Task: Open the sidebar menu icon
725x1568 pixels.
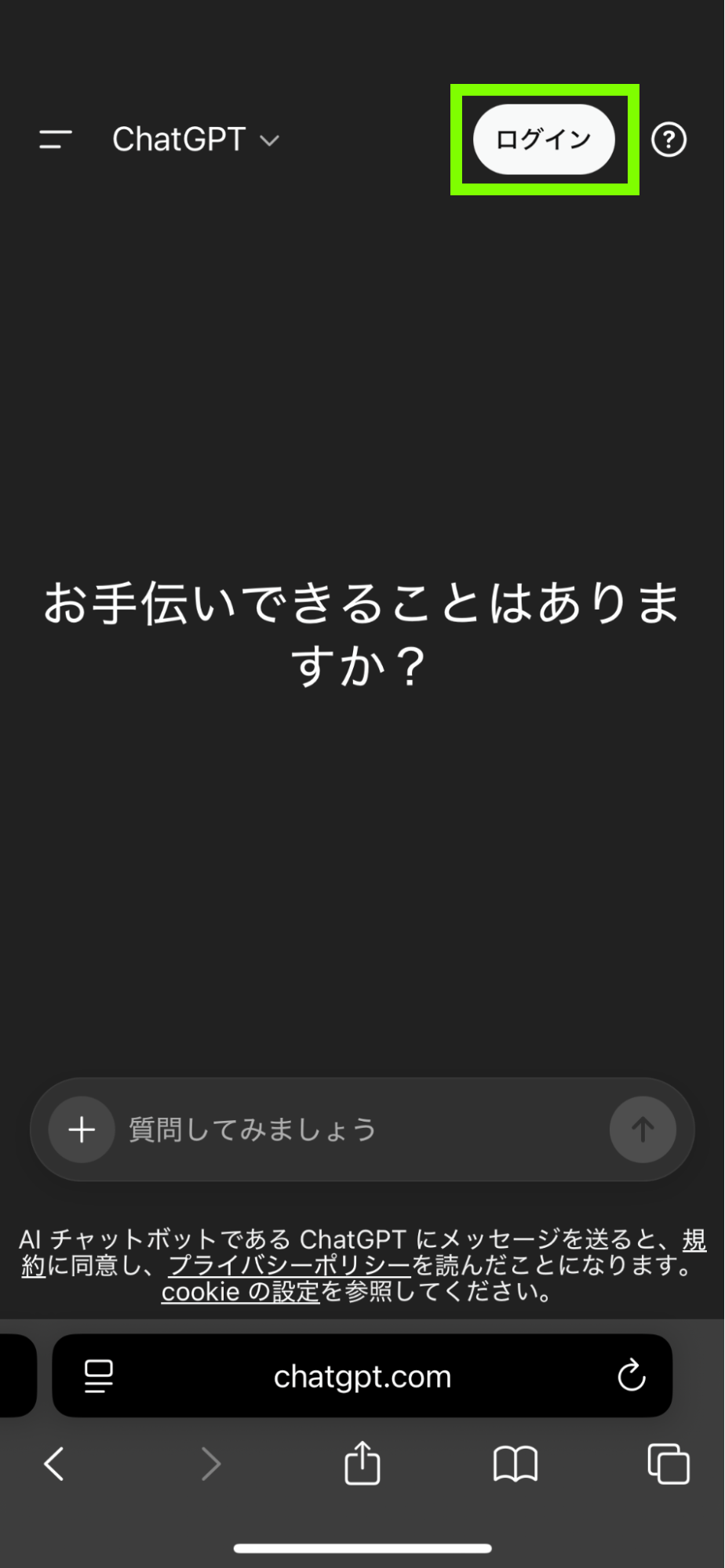Action: coord(54,140)
